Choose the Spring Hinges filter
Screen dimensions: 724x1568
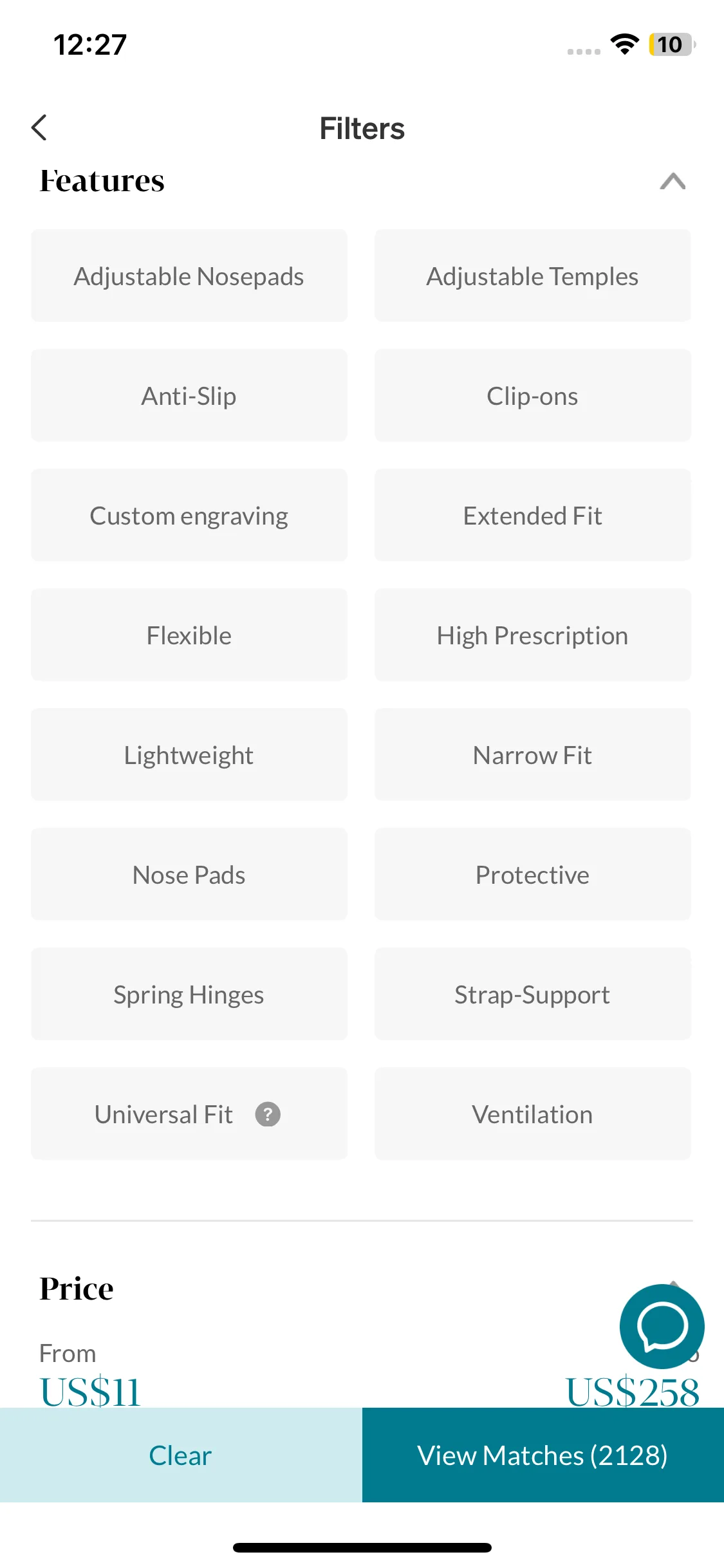189,994
